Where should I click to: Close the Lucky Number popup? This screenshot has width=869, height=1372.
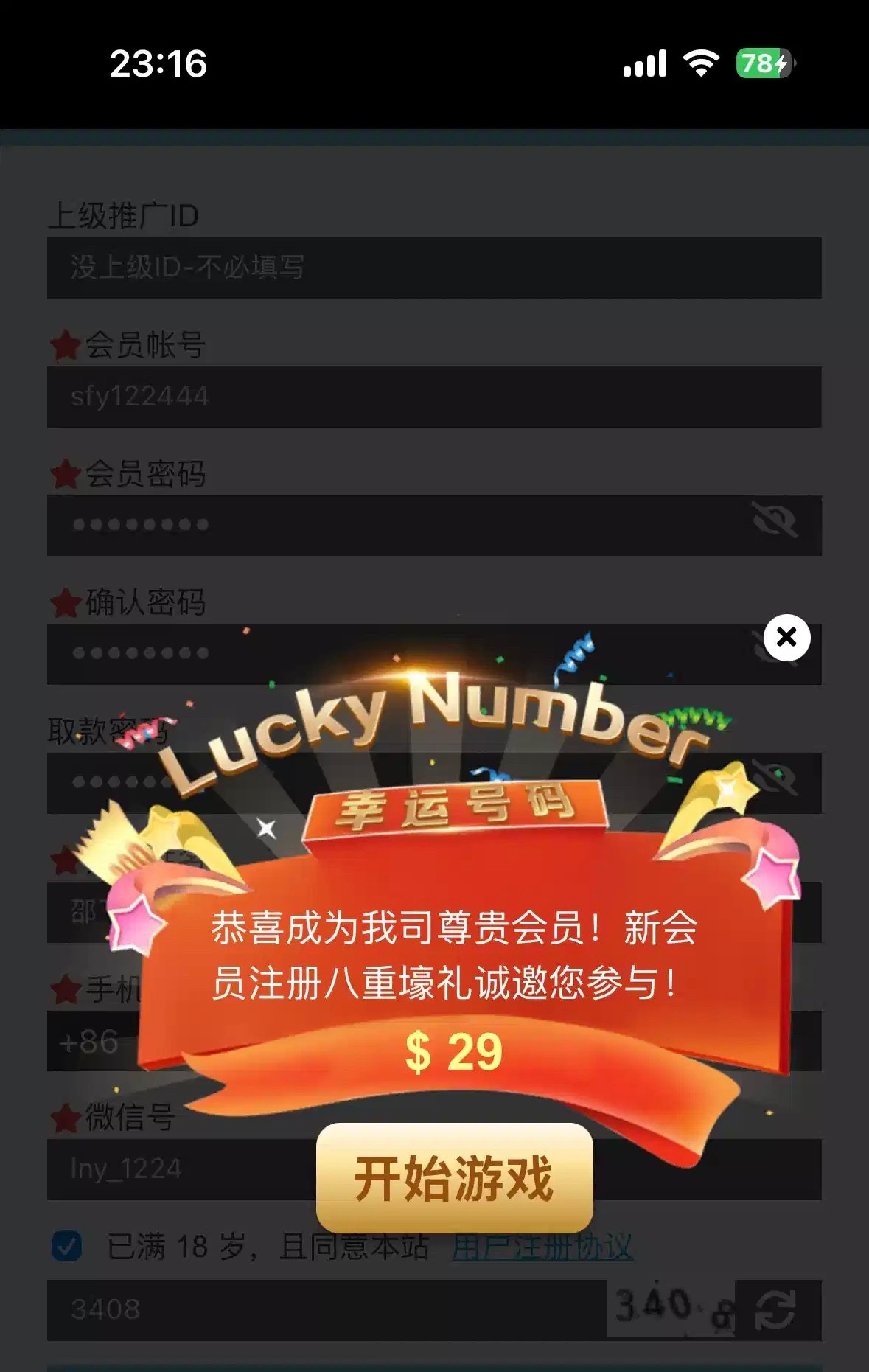(x=786, y=637)
